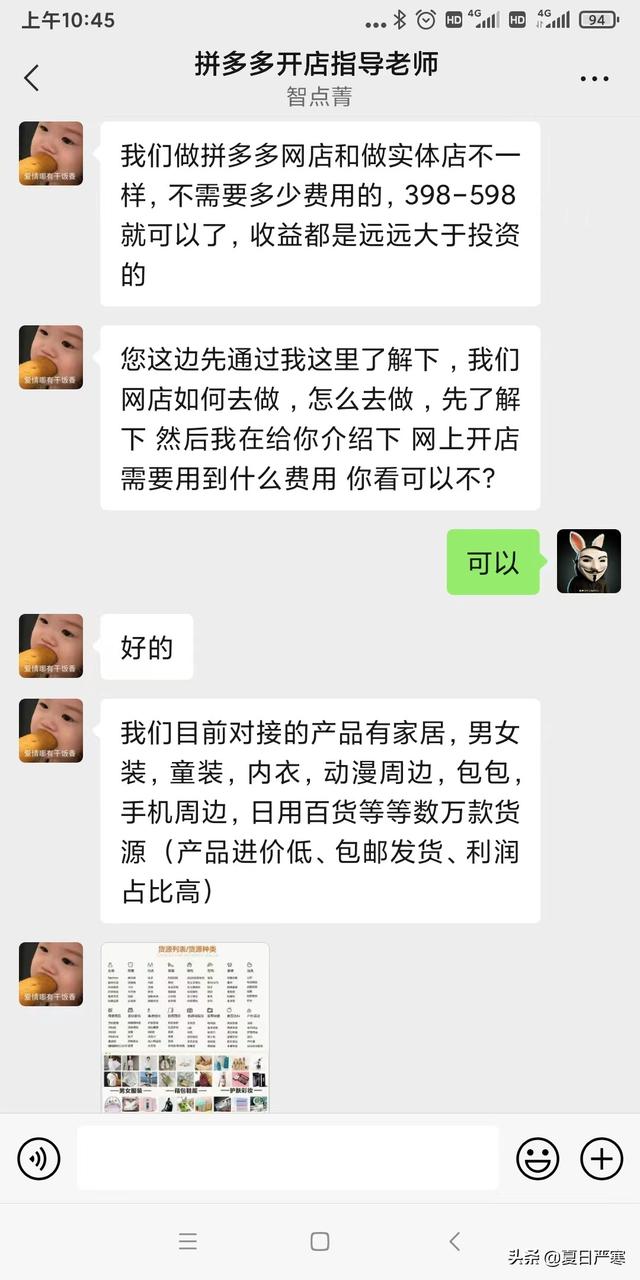The height and width of the screenshot is (1280, 640).
Task: Open the three-dot chat options menu
Action: [x=594, y=78]
